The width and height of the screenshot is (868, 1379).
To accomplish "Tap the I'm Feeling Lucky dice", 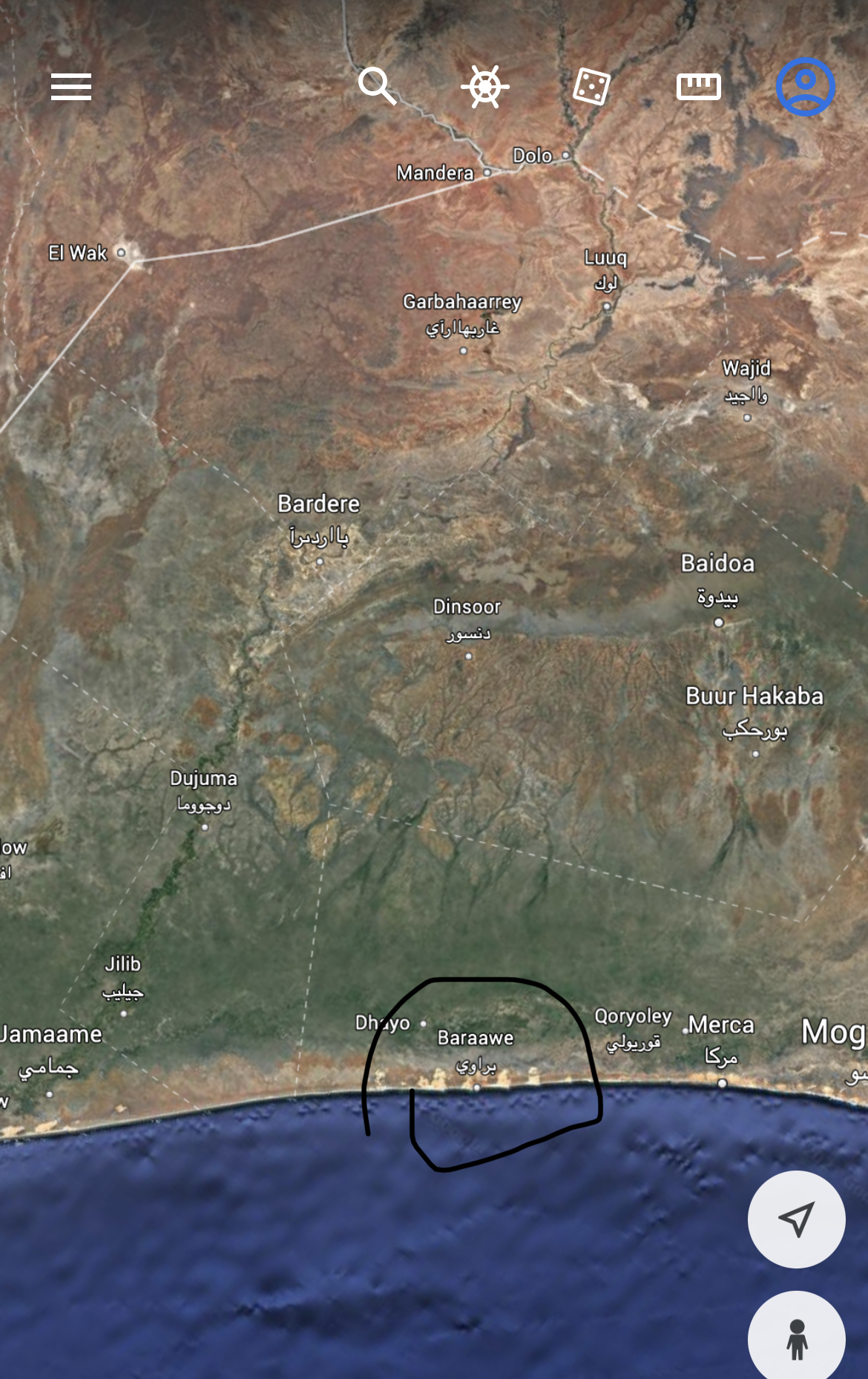I will 591,87.
